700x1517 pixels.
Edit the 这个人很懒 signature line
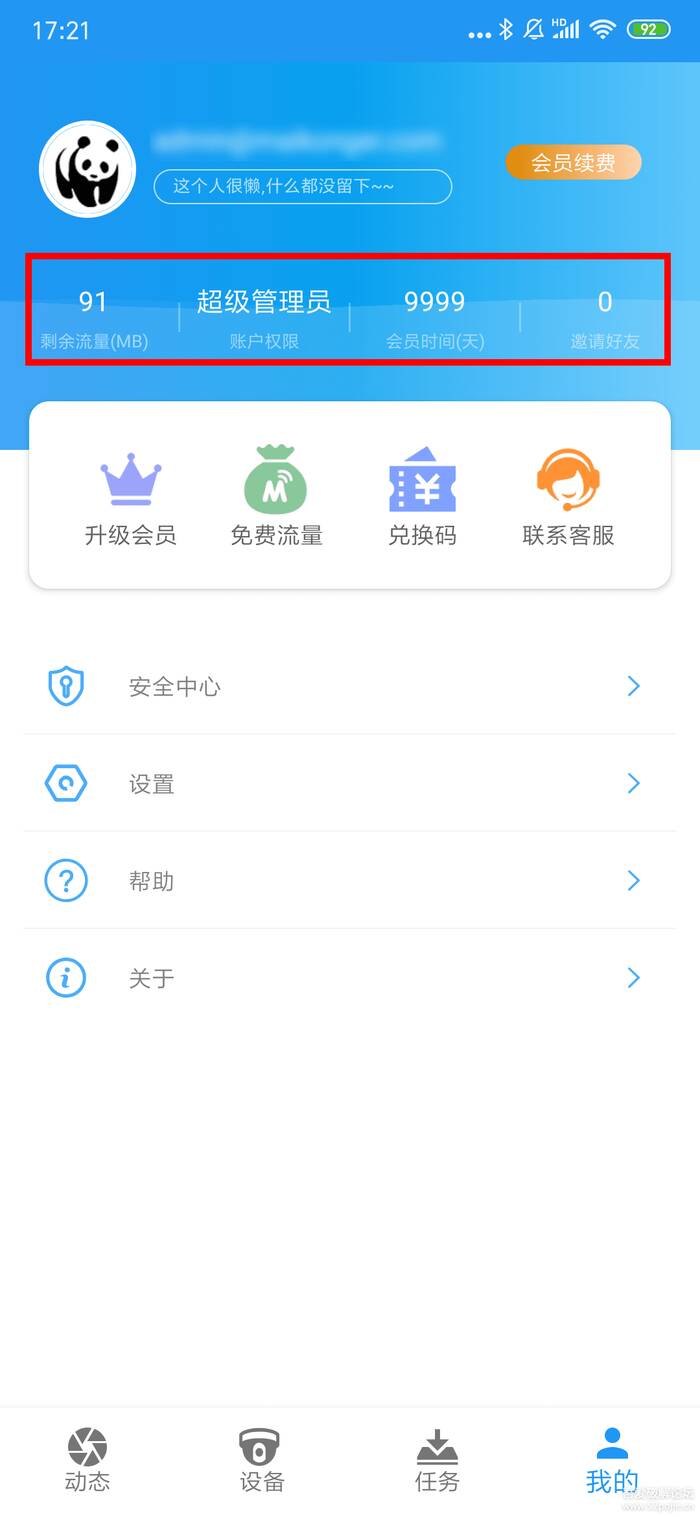302,186
